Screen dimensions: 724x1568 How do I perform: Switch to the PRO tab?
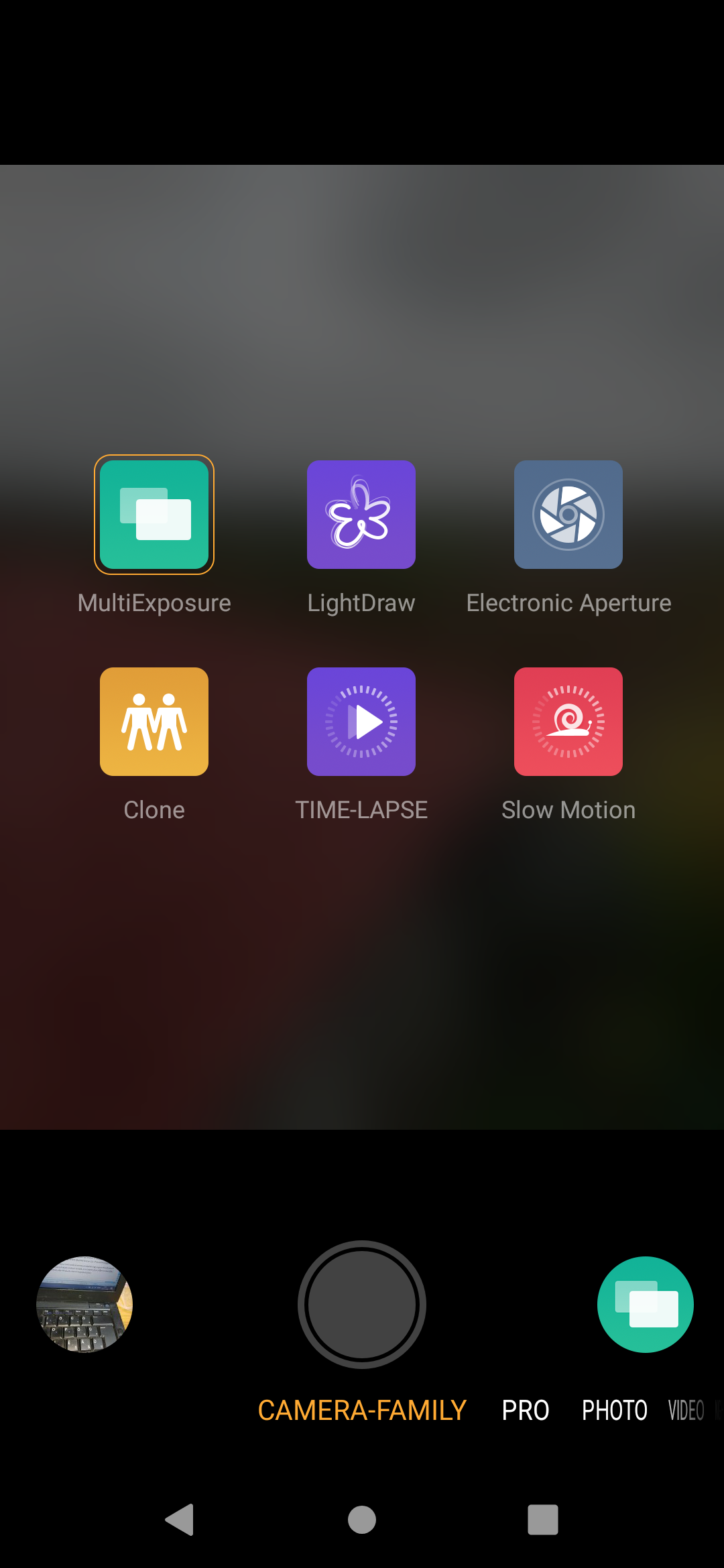point(526,1411)
